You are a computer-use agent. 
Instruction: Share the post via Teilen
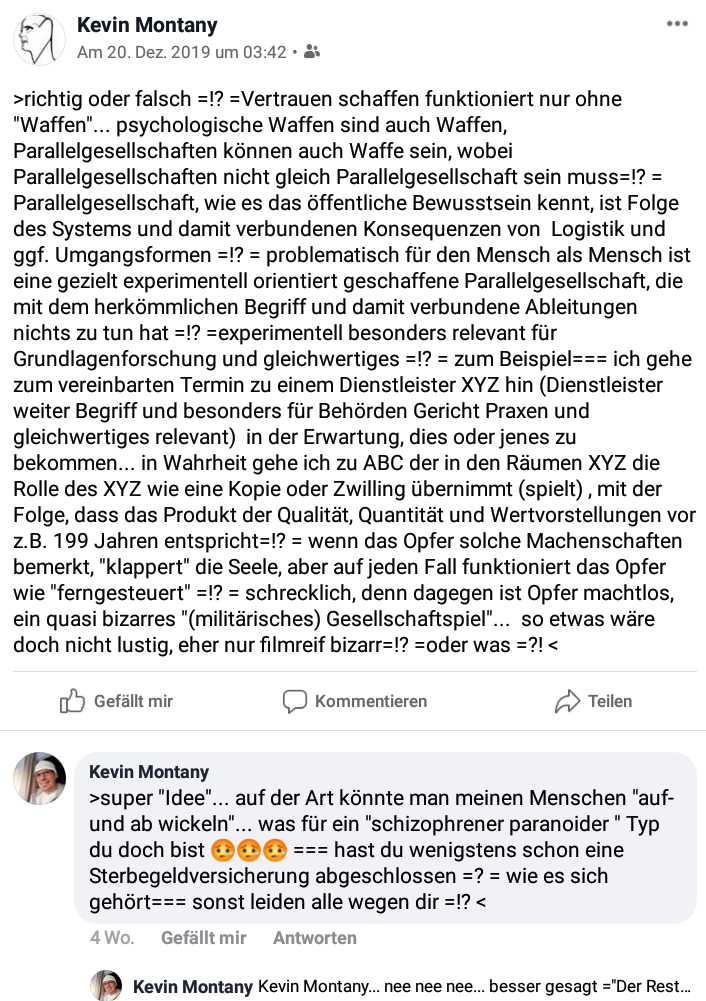593,701
